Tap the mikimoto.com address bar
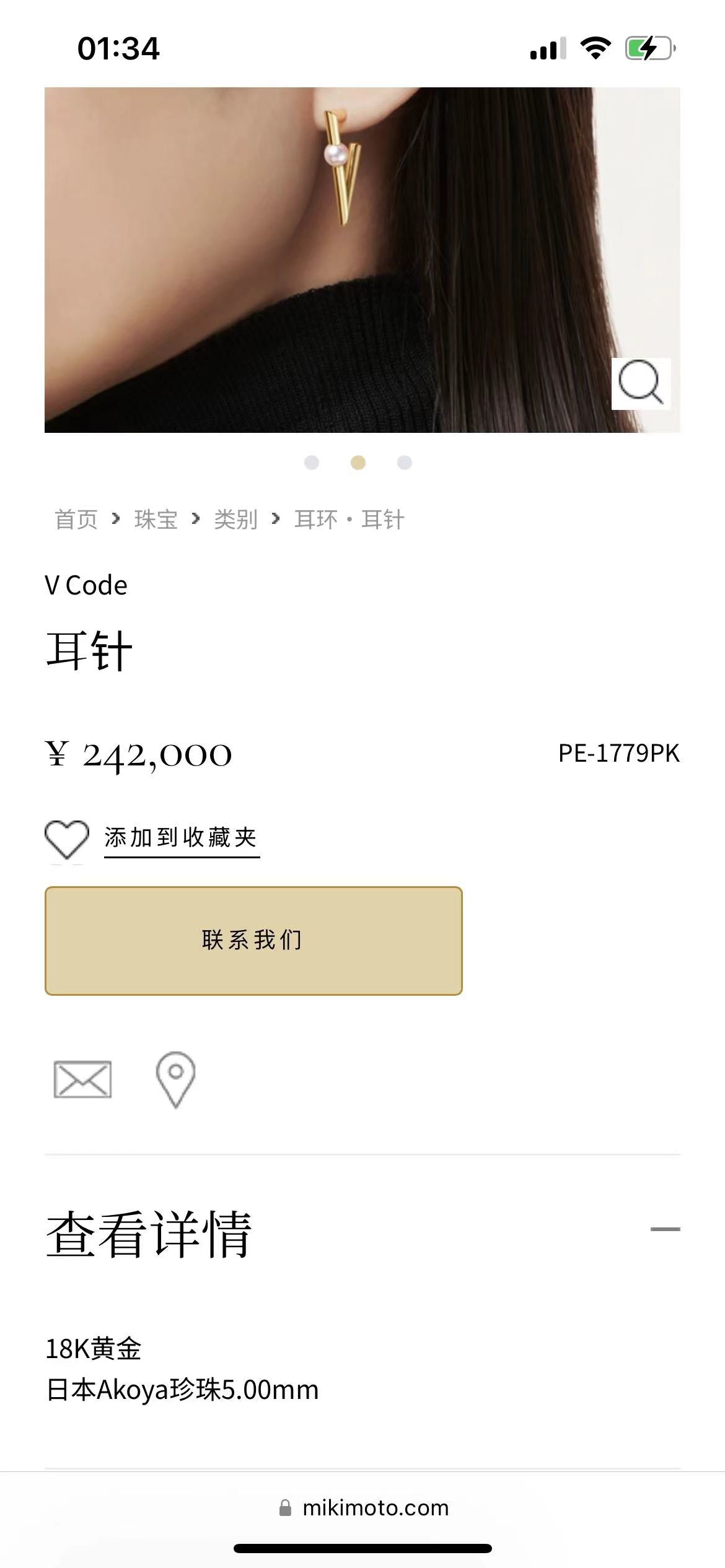The width and height of the screenshot is (725, 1568). tap(364, 1508)
